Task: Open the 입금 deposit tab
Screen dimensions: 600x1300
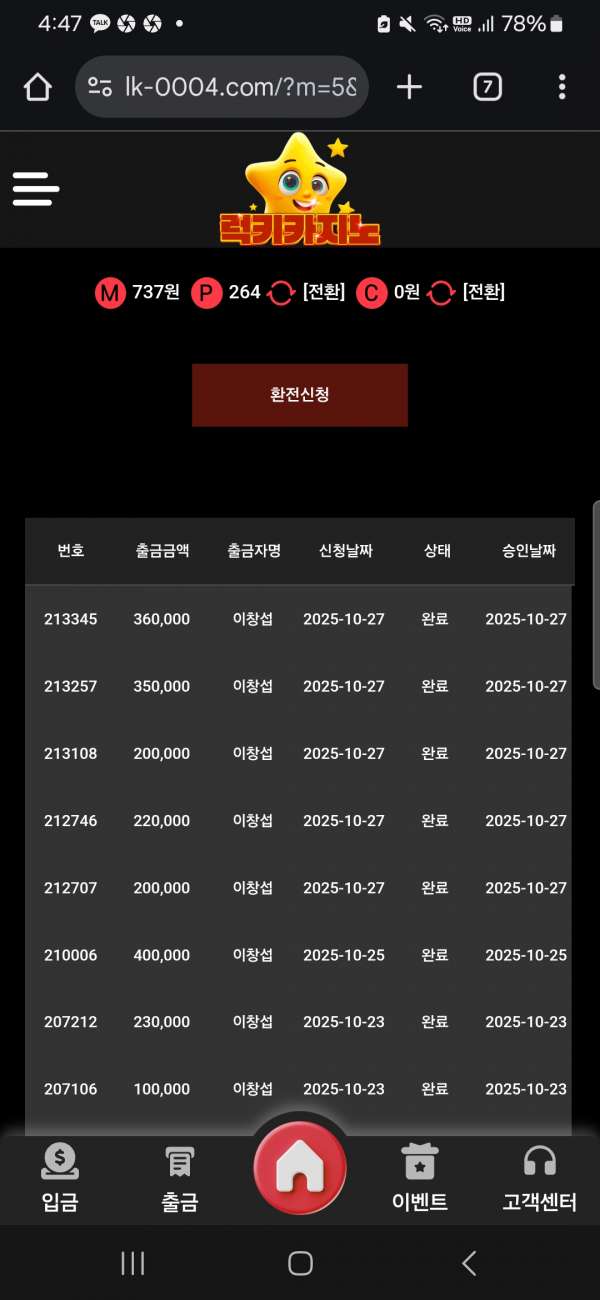Action: click(x=60, y=1180)
